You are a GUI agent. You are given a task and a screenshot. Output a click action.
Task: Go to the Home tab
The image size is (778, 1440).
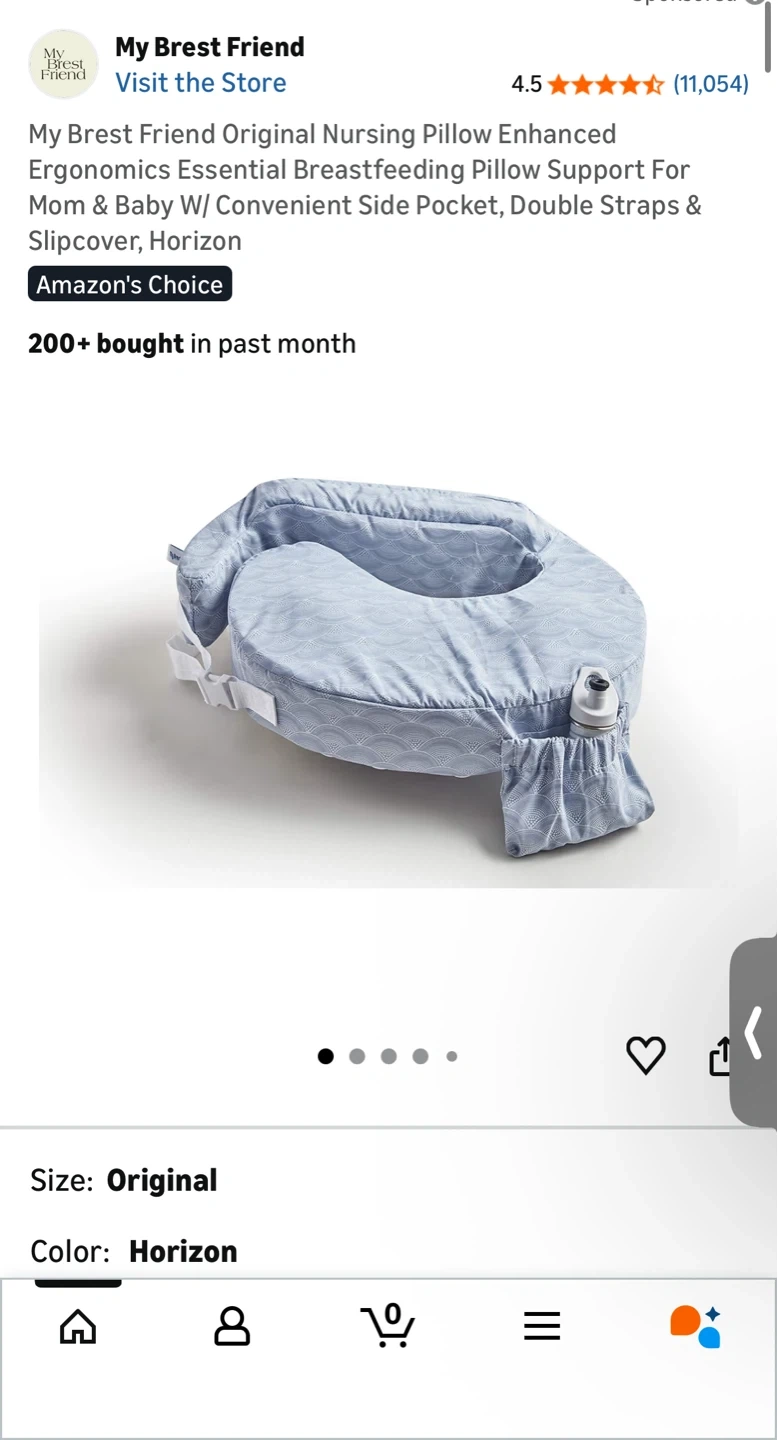pyautogui.click(x=78, y=1327)
